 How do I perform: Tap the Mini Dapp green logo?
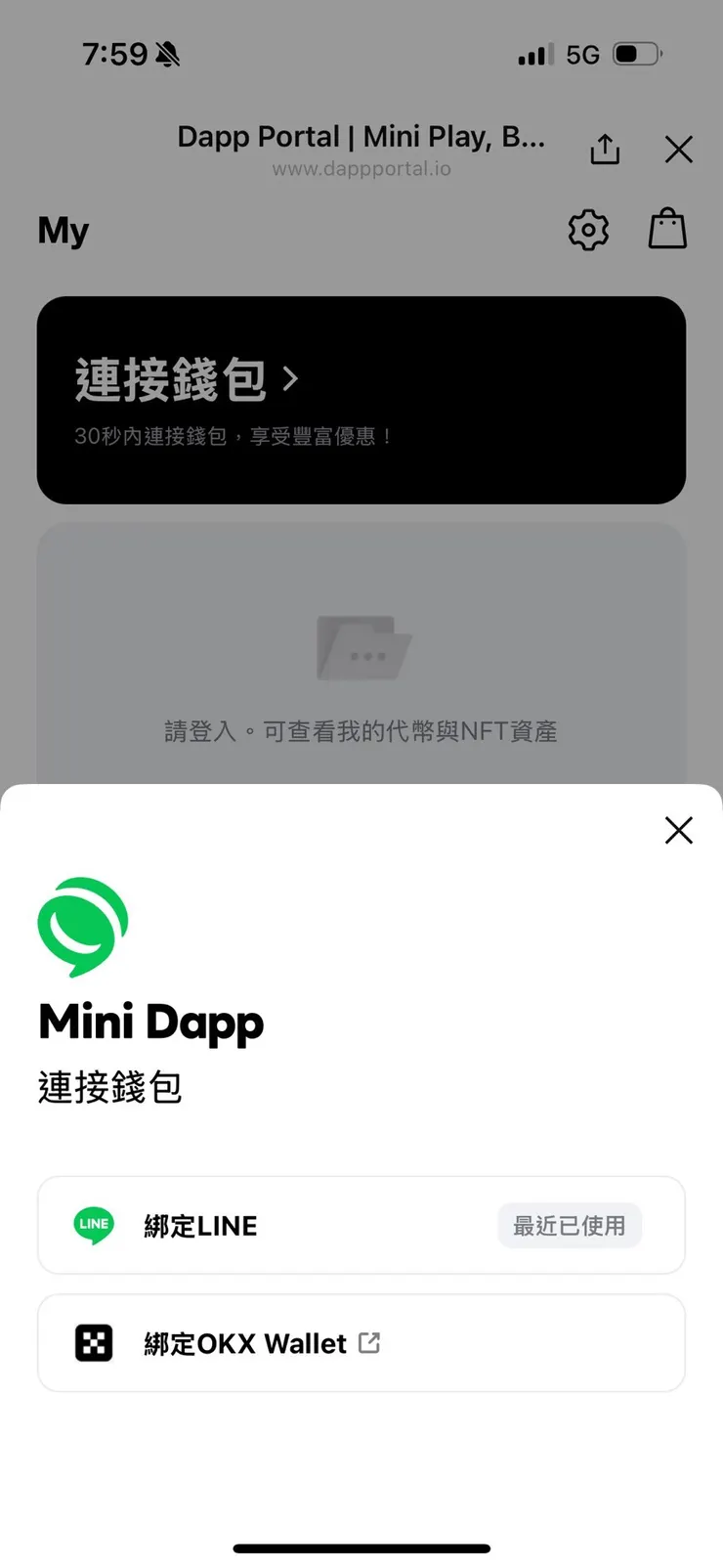(82, 927)
